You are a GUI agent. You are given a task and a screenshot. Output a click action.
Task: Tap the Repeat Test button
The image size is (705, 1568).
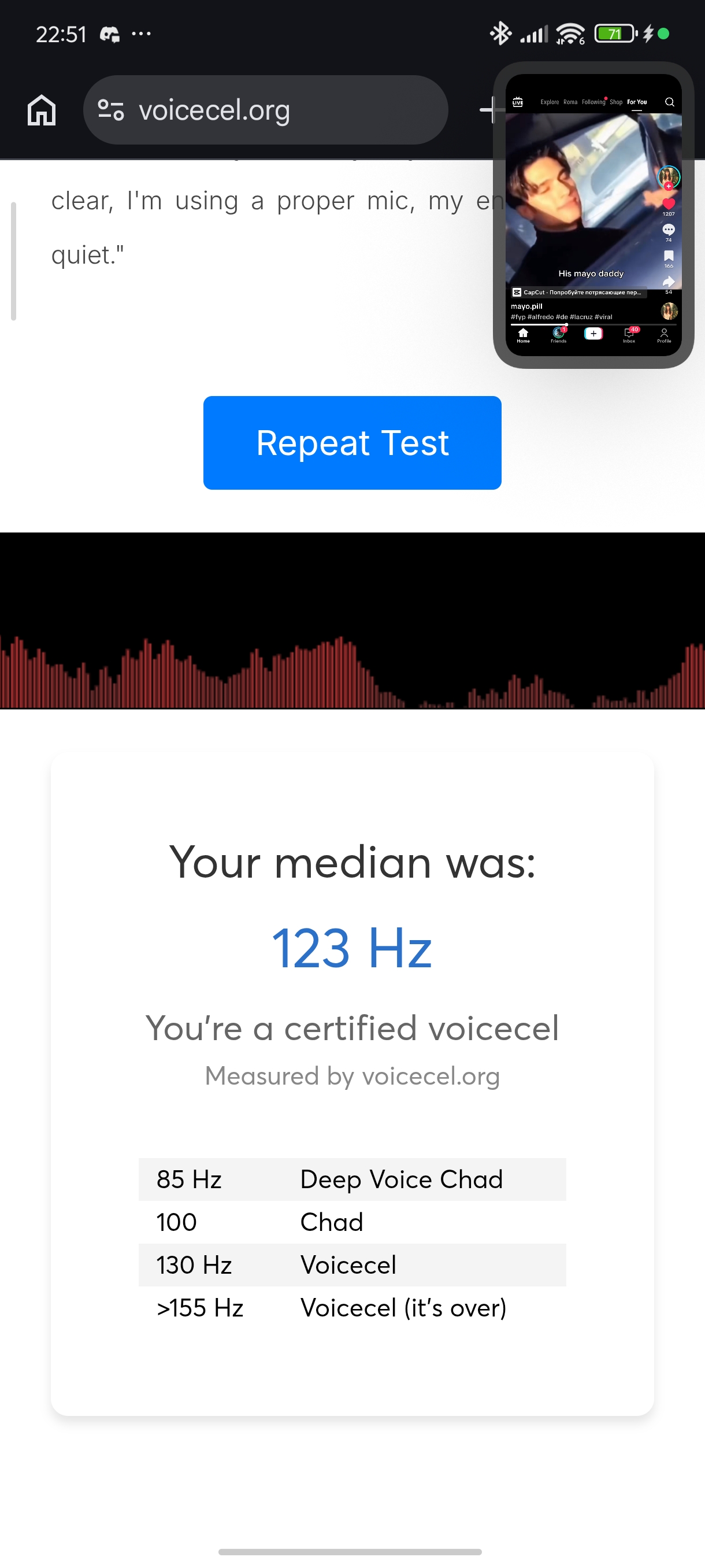352,442
